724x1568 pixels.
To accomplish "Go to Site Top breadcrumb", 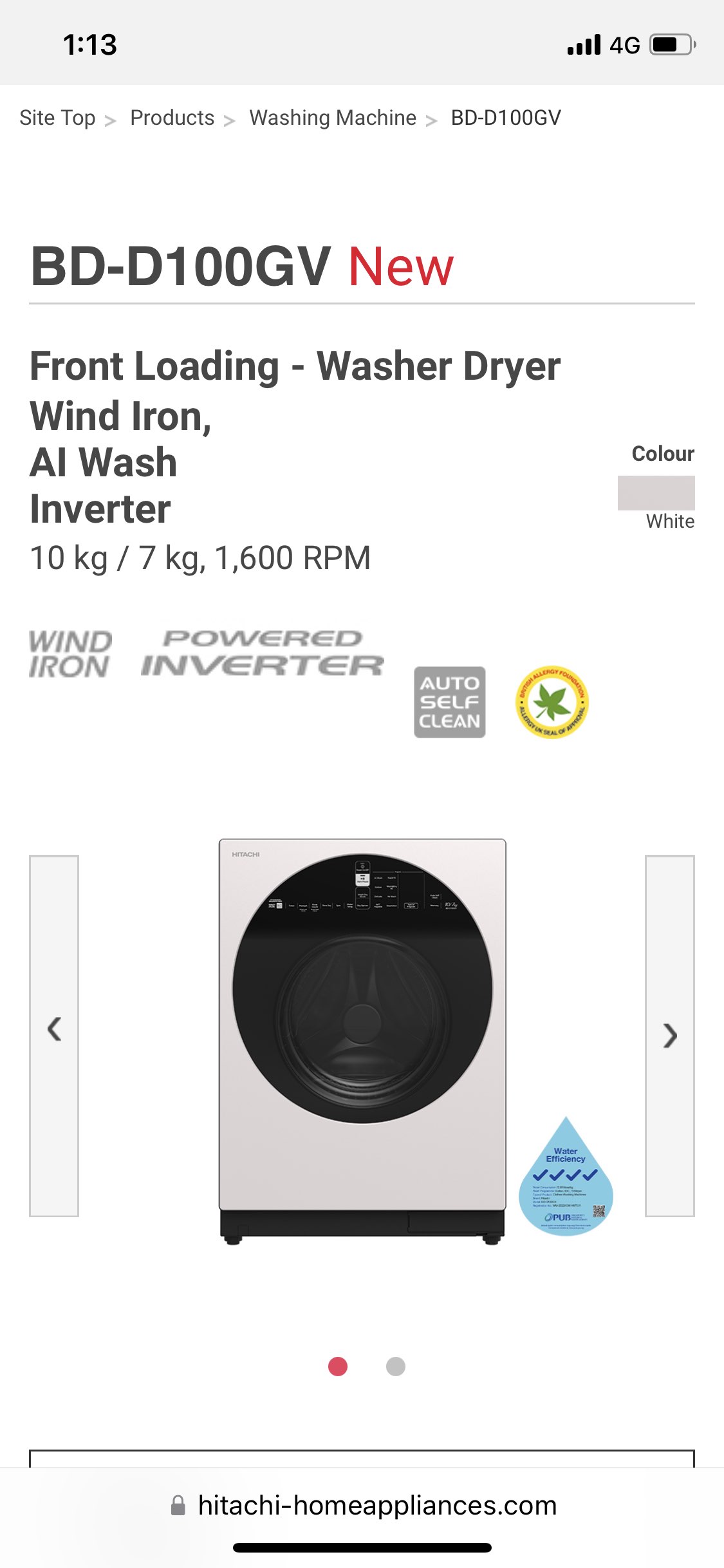I will (57, 118).
